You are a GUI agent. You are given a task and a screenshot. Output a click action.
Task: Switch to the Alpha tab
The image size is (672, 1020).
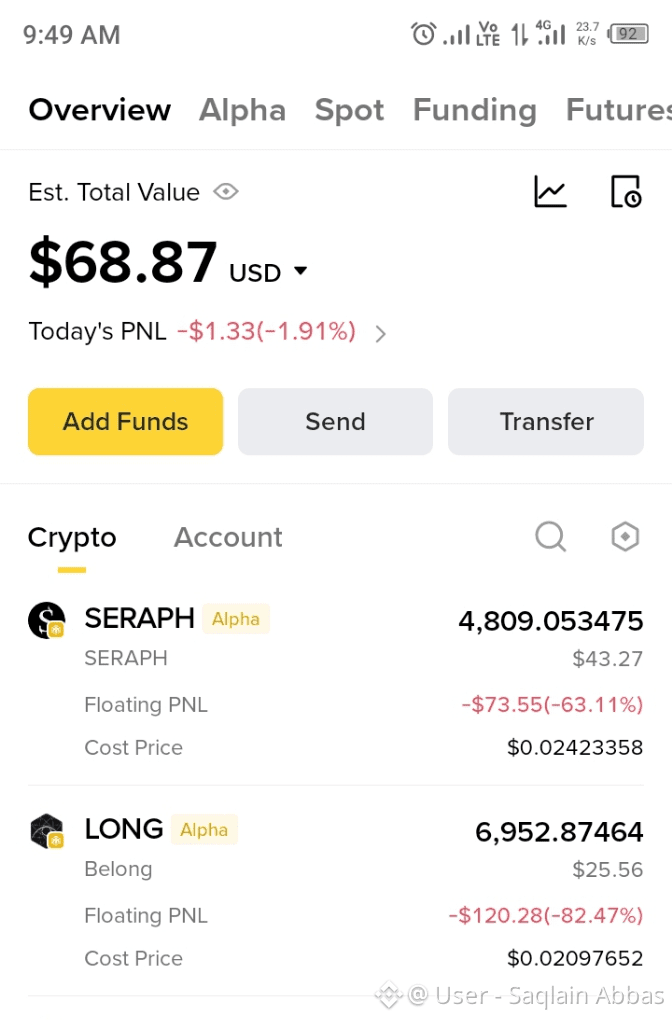(242, 110)
